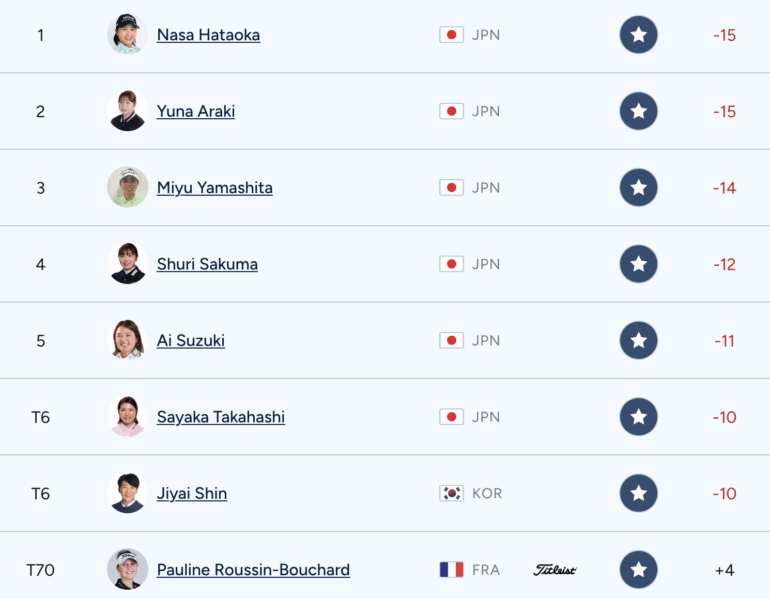Screen dimensions: 770x599
Task: Favorite Pauline Roussin-Bouchard with the star
Action: [638, 570]
